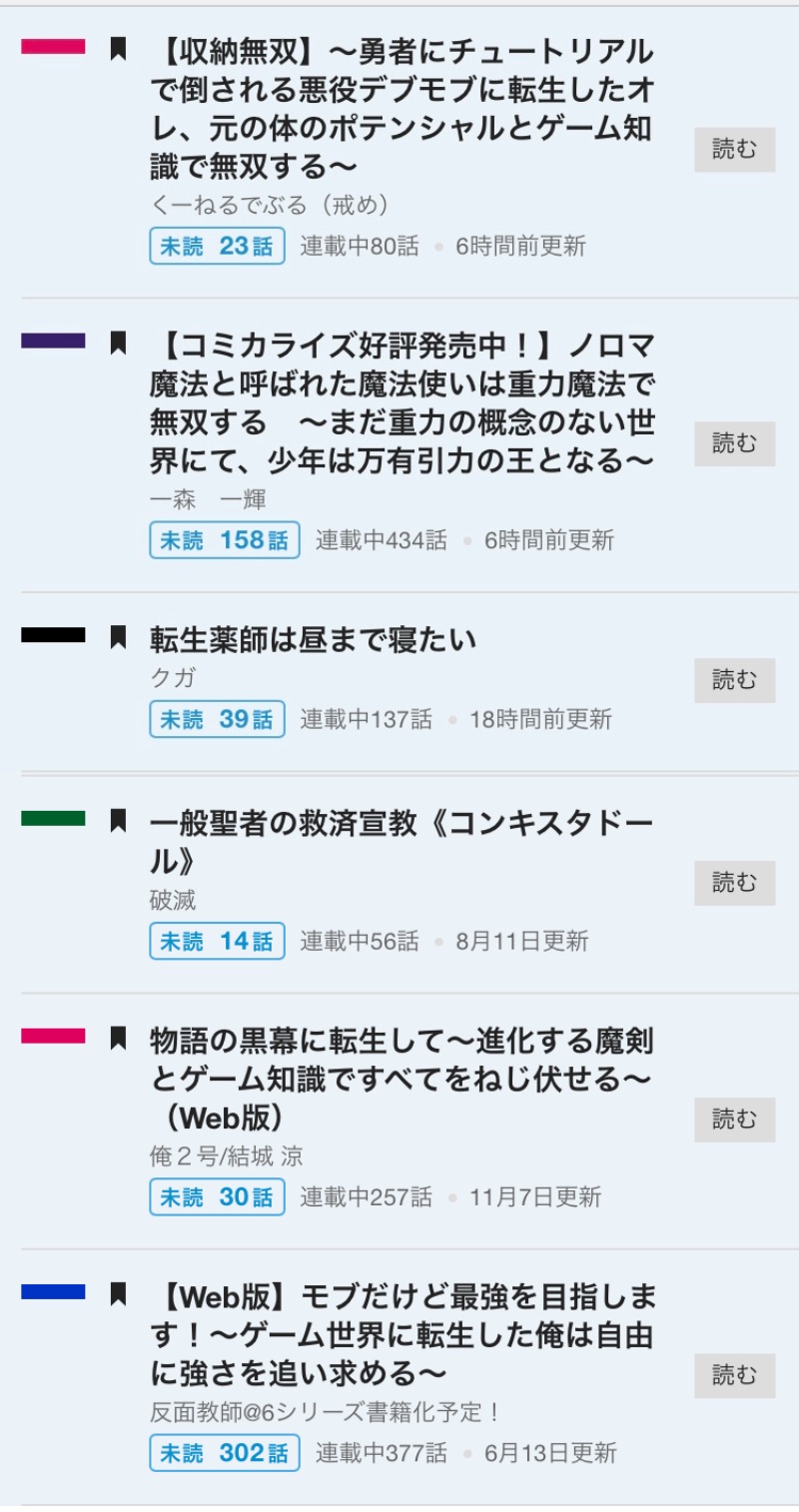Open 未読 23話 badge of 収納無双
799x1512 pixels.
coord(218,246)
